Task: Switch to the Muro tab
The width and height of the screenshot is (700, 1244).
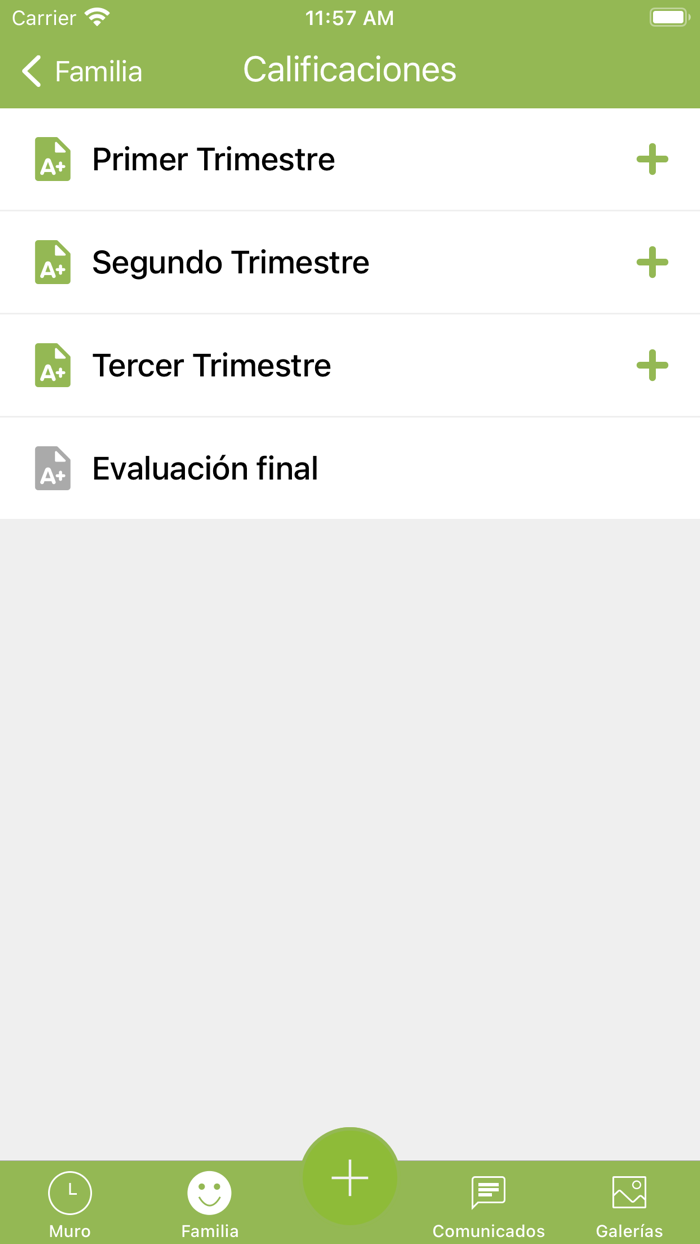Action: [70, 1203]
